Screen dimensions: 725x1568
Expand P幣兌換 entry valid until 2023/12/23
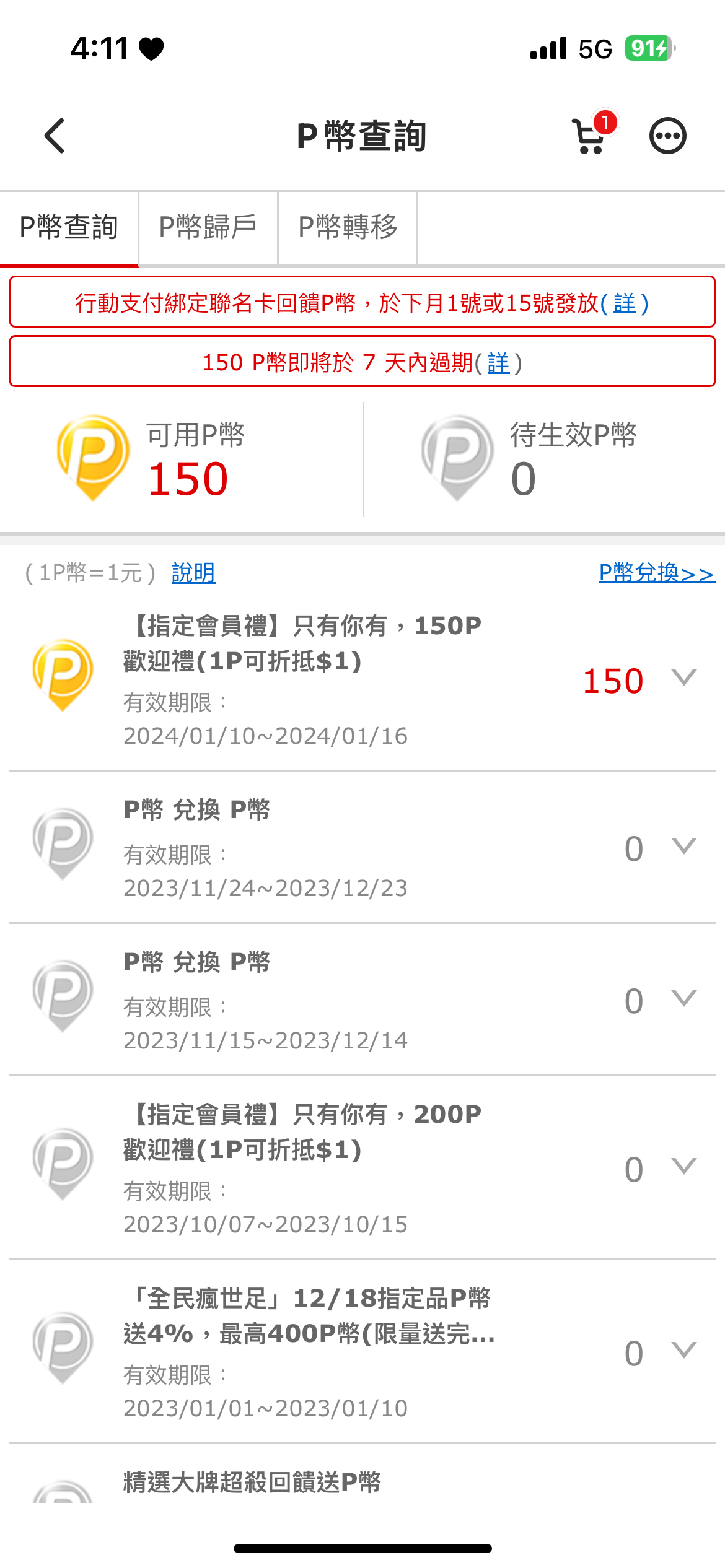(684, 846)
